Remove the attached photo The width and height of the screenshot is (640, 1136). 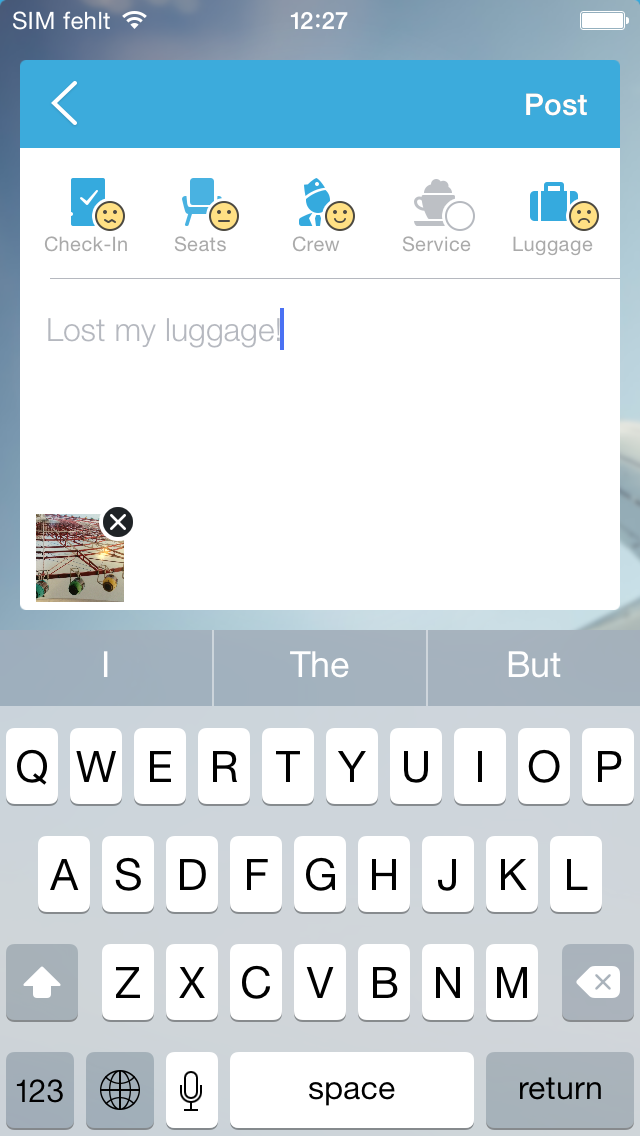coord(118,521)
